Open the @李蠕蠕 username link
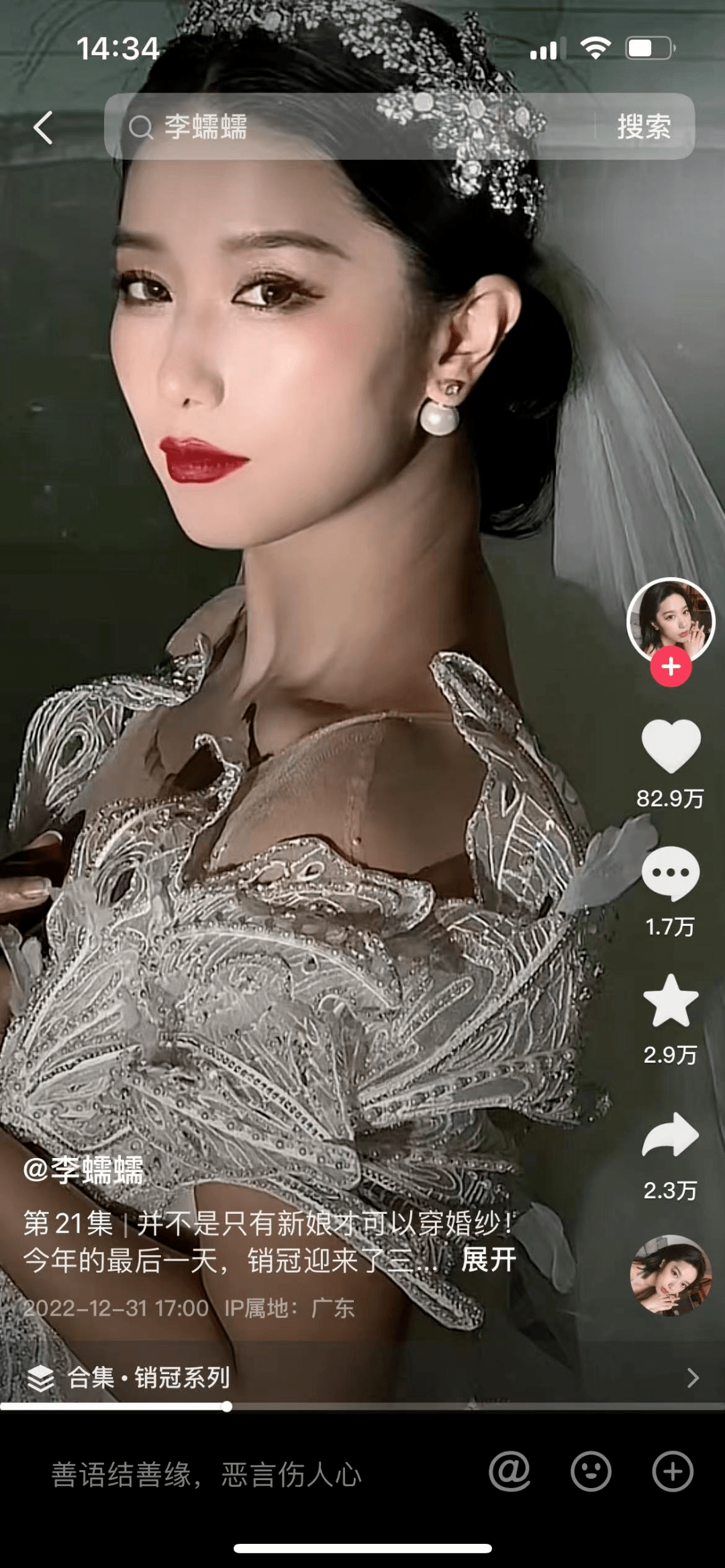 83,1170
